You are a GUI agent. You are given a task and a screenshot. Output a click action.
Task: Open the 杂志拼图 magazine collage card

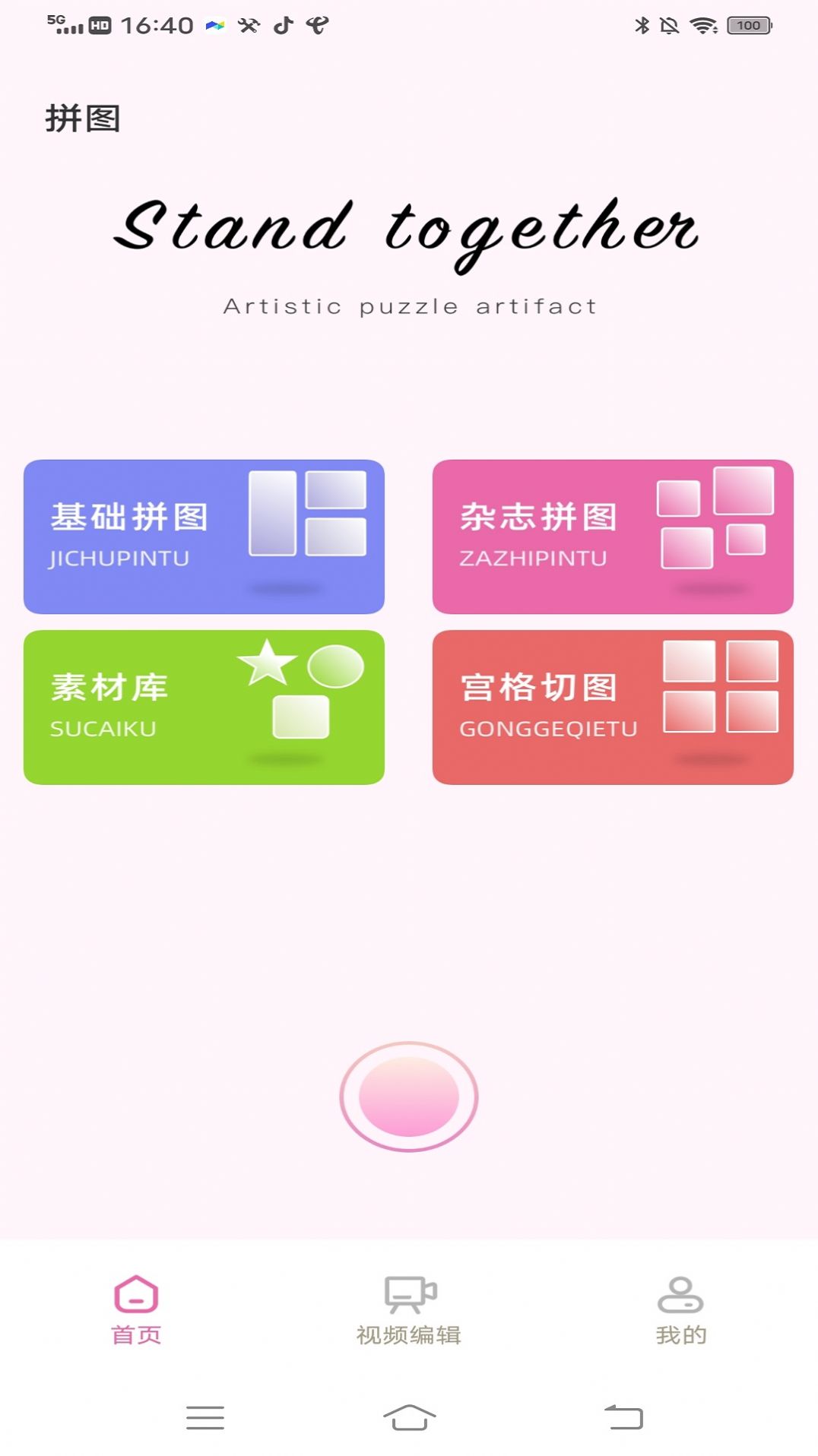click(x=613, y=535)
